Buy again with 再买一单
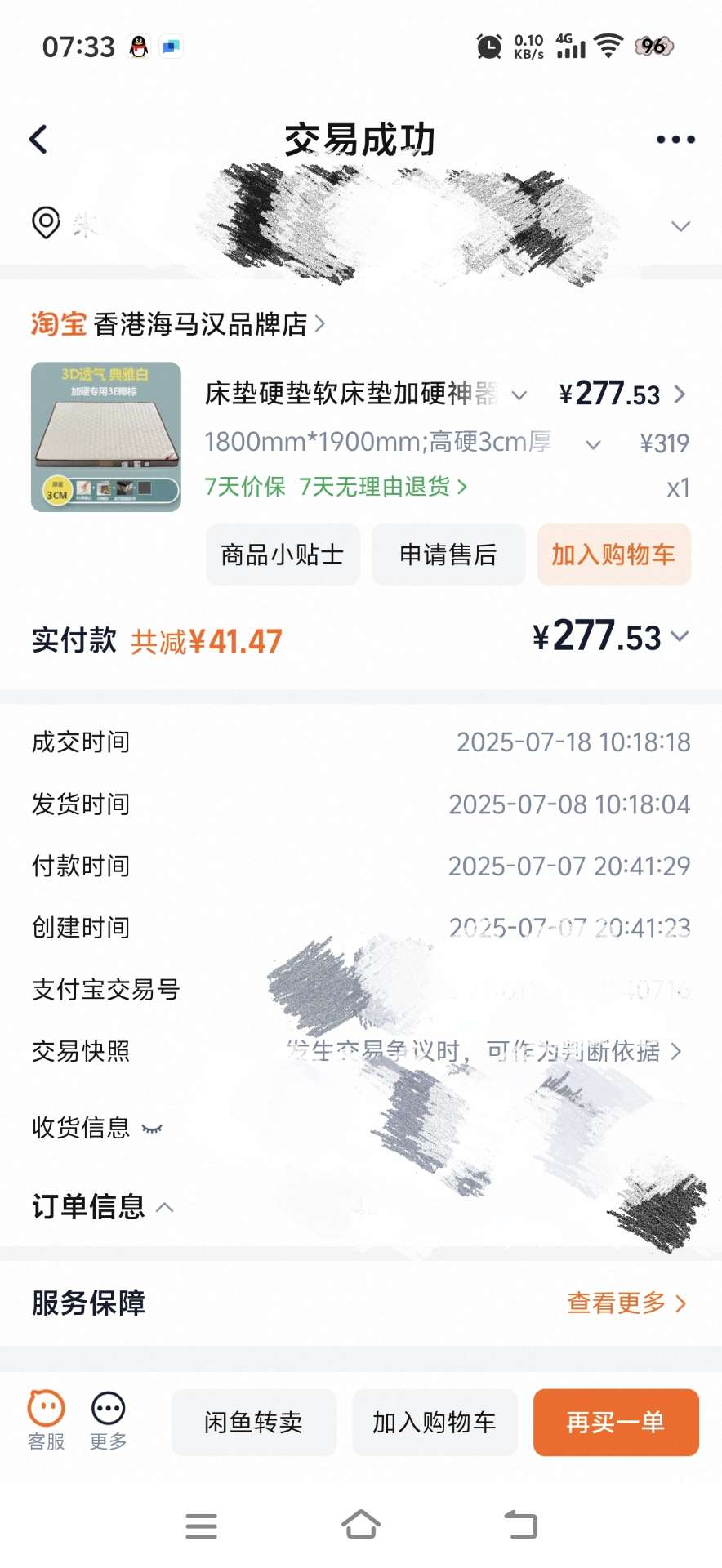 [616, 1422]
